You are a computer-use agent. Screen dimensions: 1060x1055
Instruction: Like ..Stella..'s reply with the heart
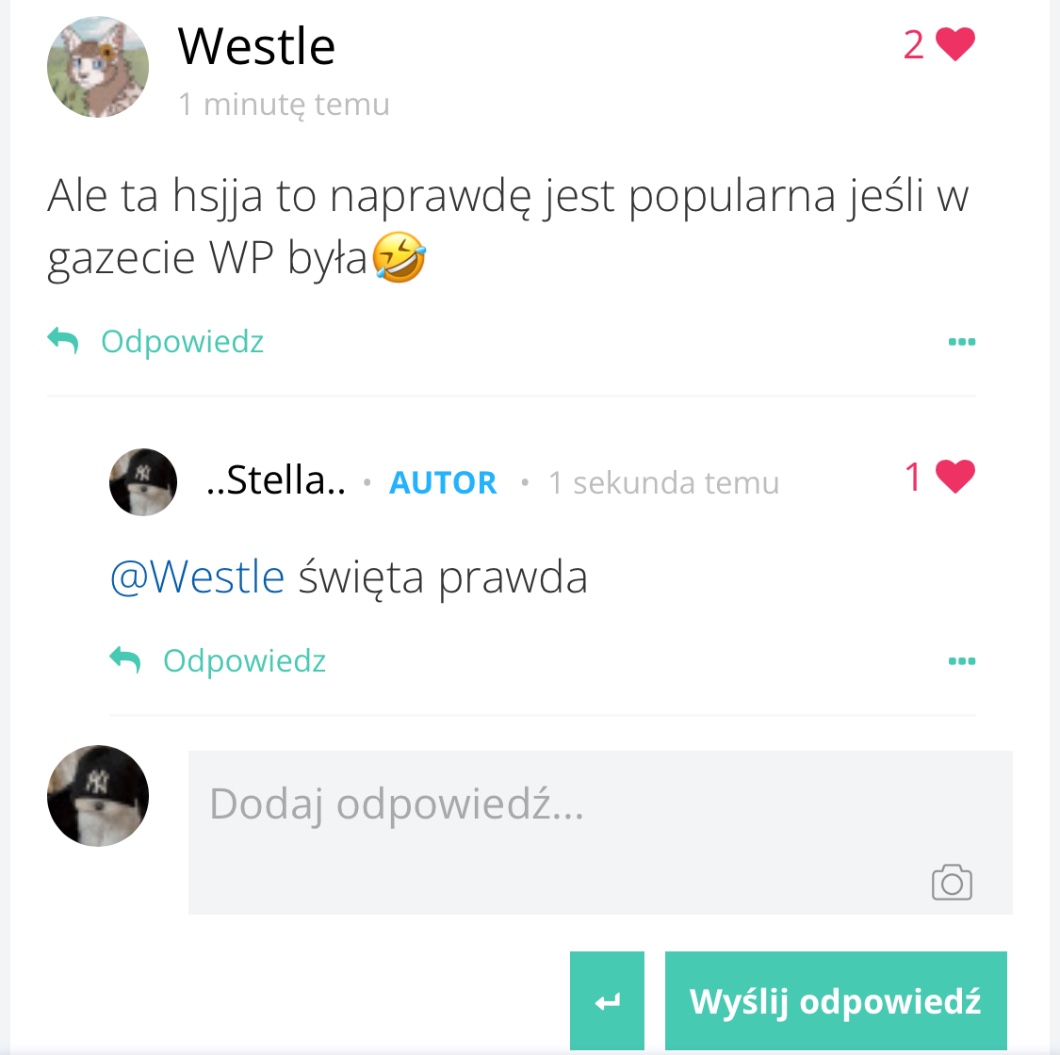(x=955, y=478)
